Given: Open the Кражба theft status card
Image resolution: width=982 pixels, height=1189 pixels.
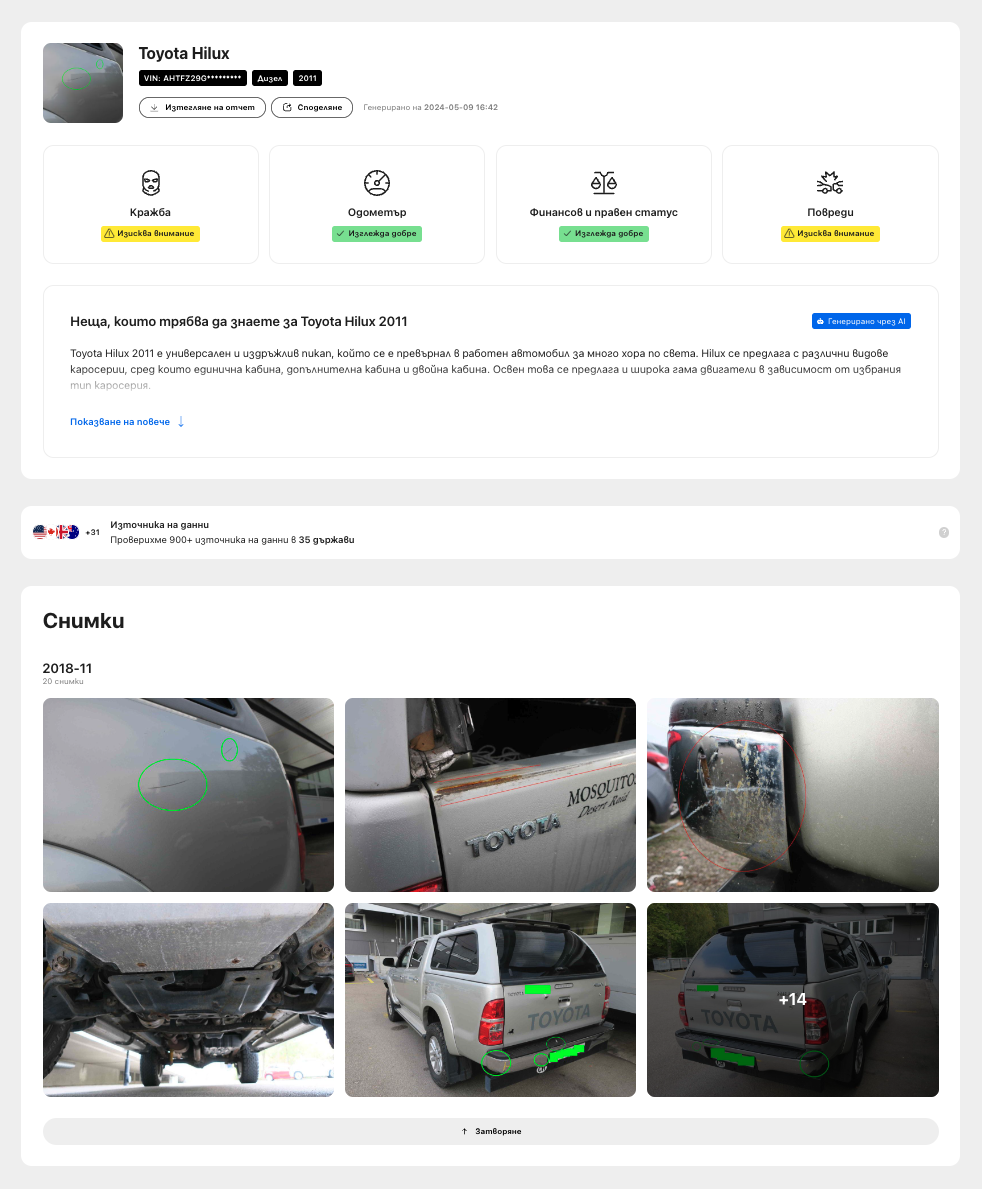Looking at the screenshot, I should coord(150,204).
